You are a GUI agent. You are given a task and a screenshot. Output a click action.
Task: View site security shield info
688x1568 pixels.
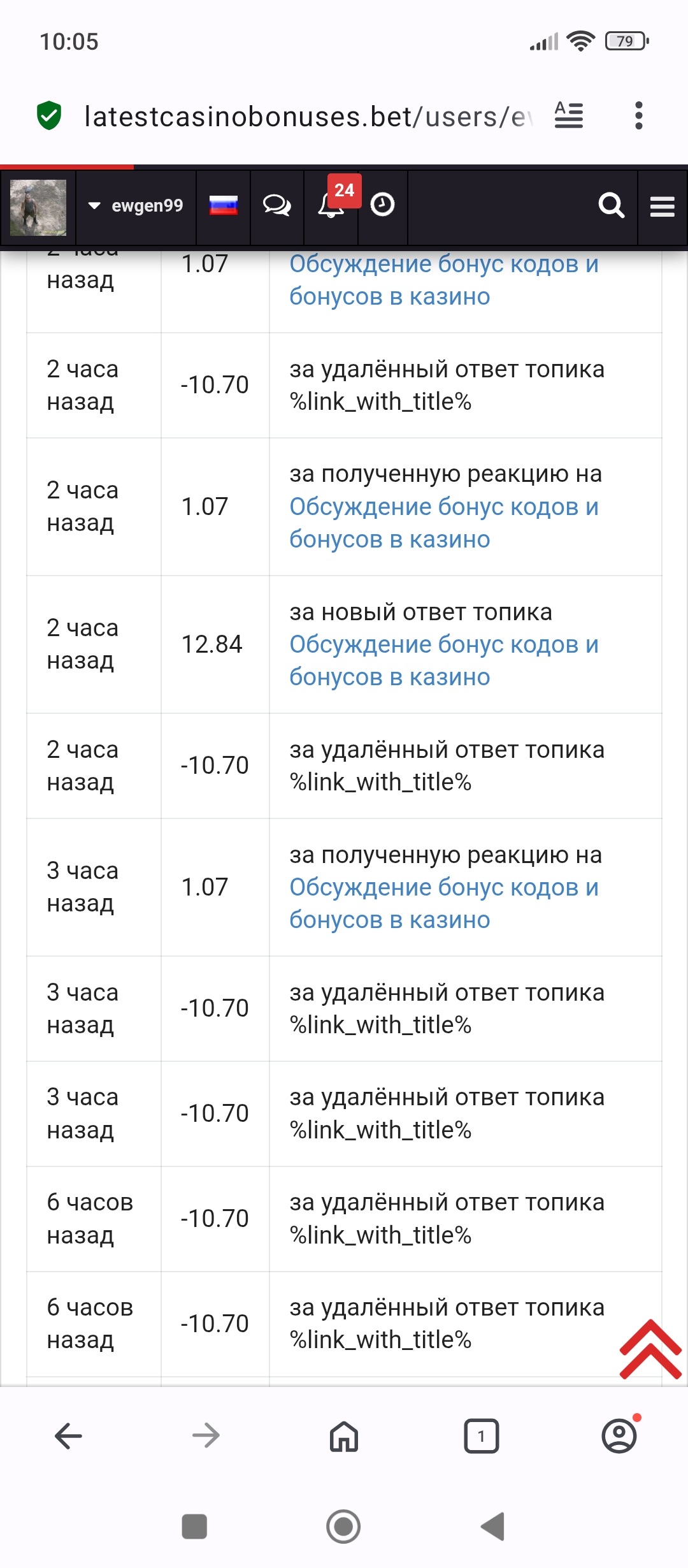[x=49, y=116]
